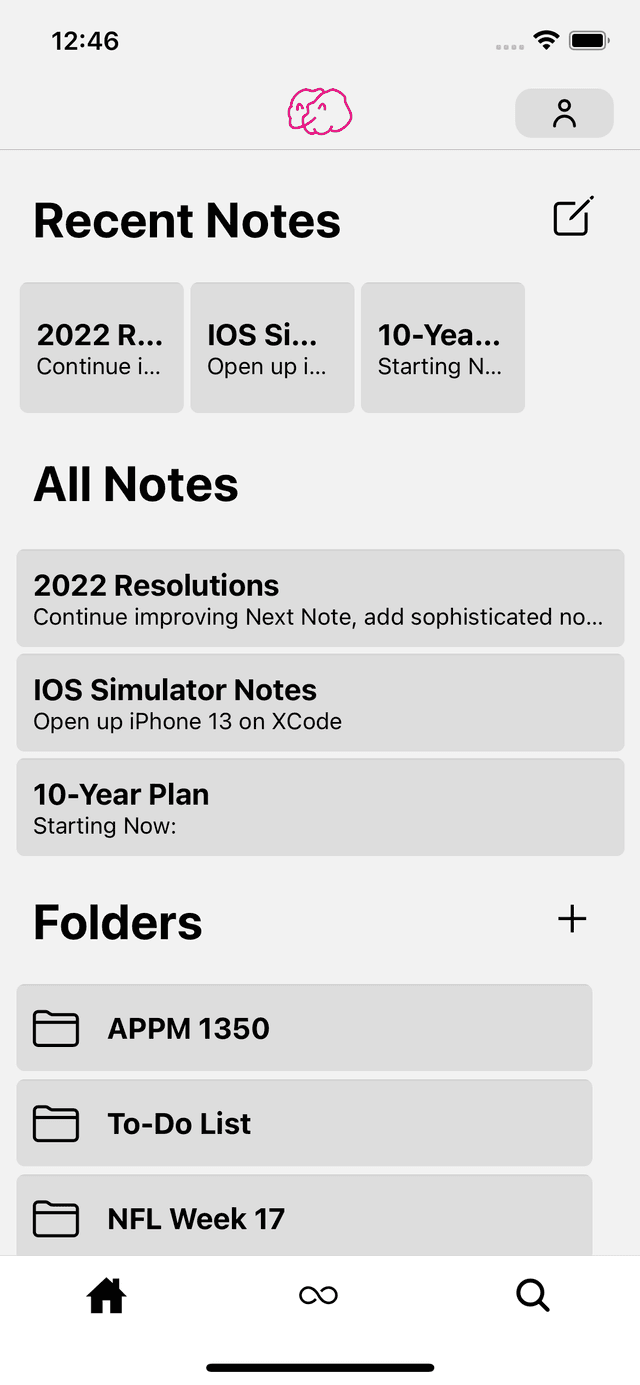Compose a new note
Image resolution: width=640 pixels, height=1385 pixels.
[x=573, y=216]
